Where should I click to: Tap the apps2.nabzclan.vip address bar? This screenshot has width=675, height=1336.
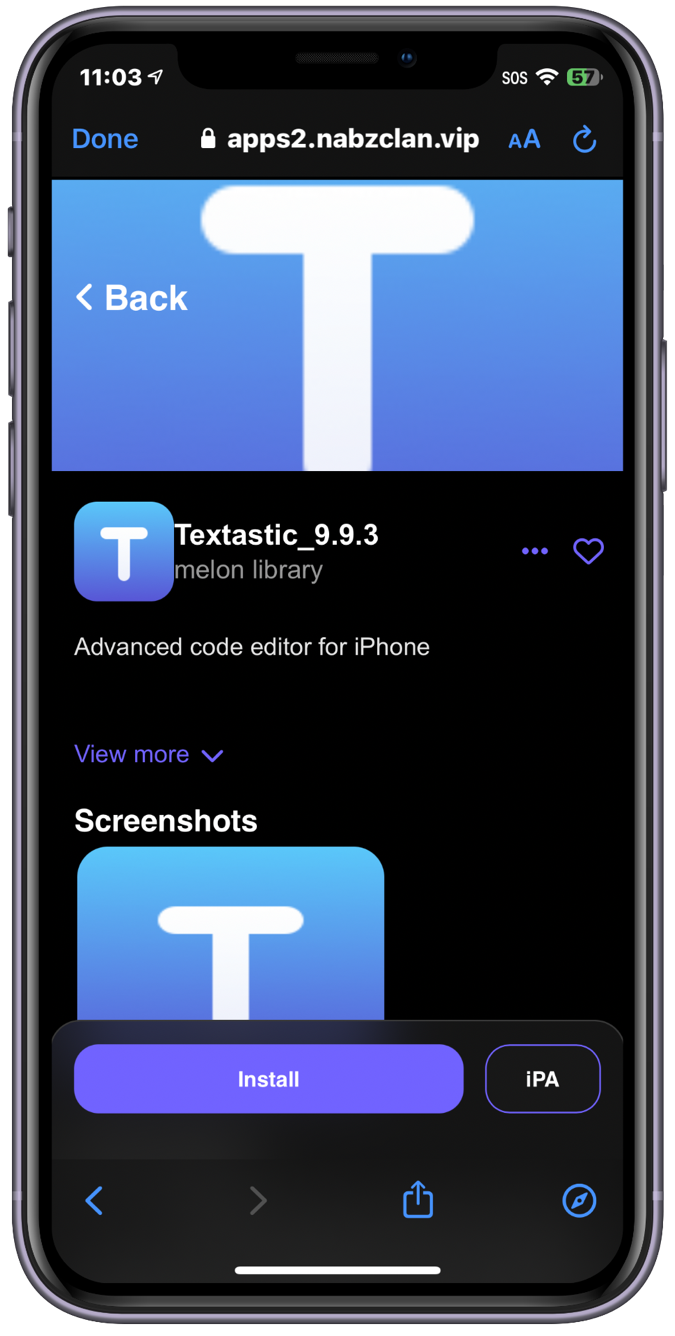(340, 139)
